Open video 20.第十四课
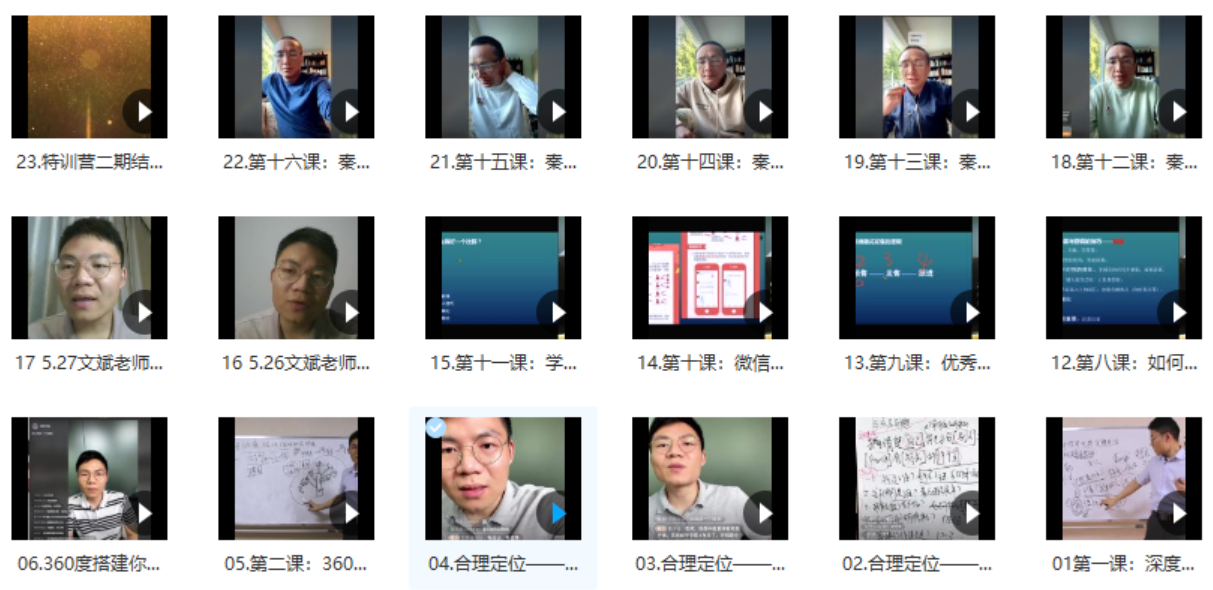This screenshot has height=590, width=1213. (710, 77)
